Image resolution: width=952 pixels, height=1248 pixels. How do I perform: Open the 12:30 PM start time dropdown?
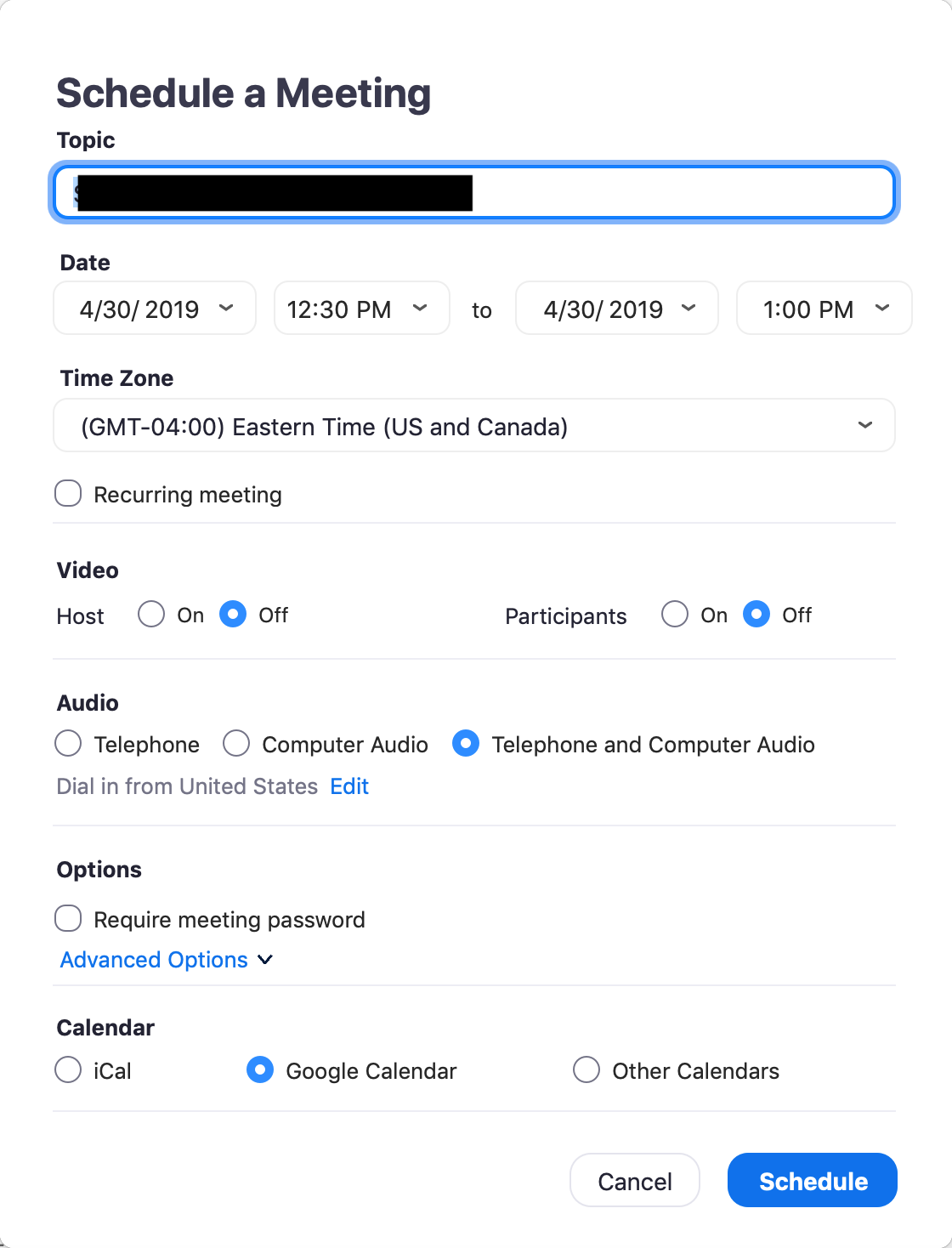[361, 309]
